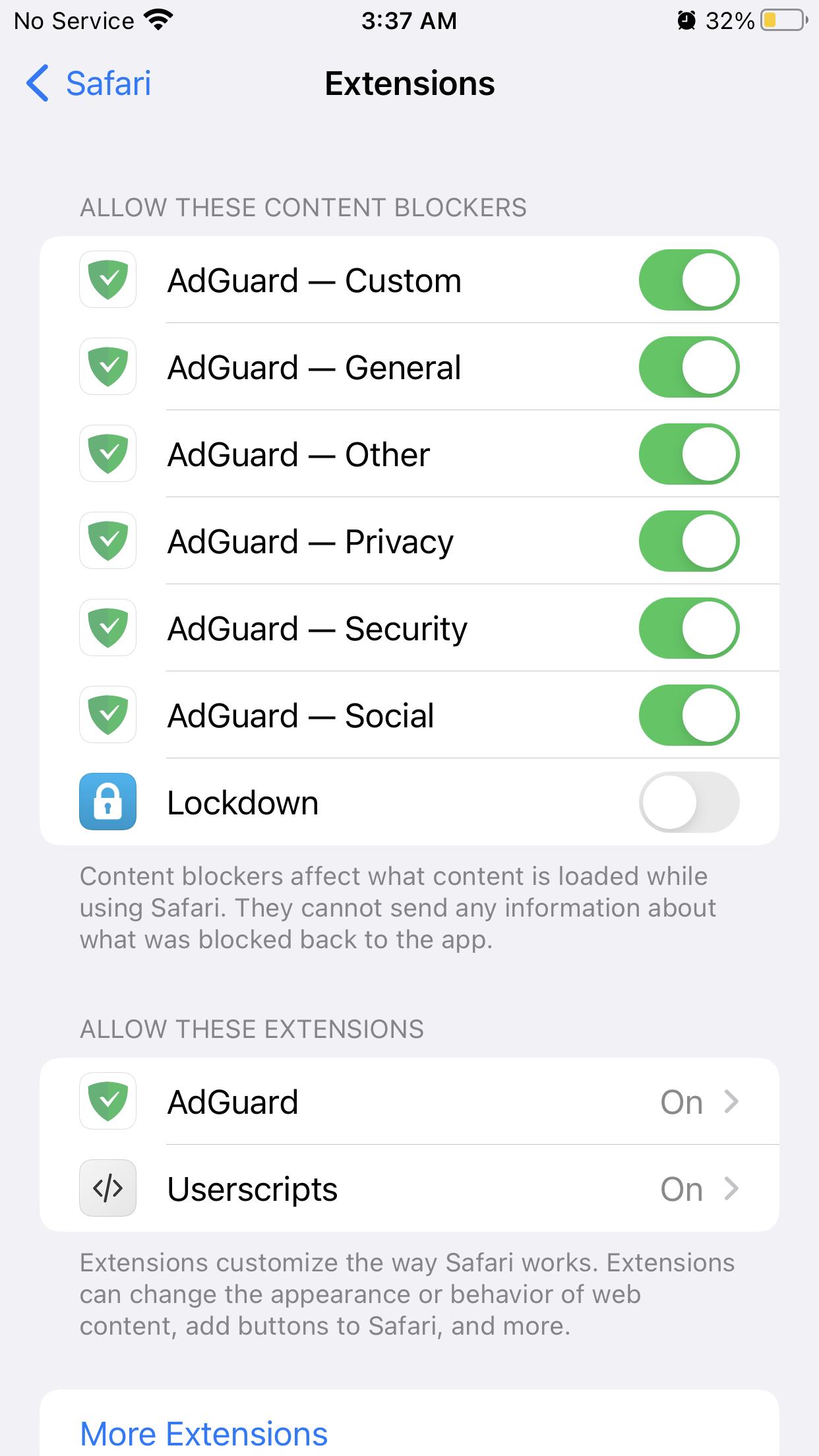Toggle off AdGuard — General blocker
The height and width of the screenshot is (1456, 819).
689,367
